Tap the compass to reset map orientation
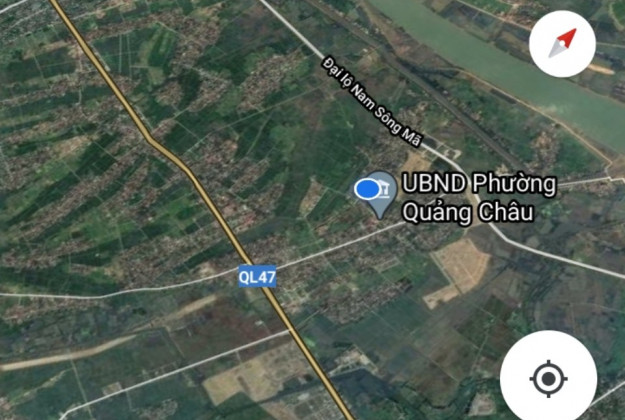Screen dimensions: 625x420 [563, 44]
